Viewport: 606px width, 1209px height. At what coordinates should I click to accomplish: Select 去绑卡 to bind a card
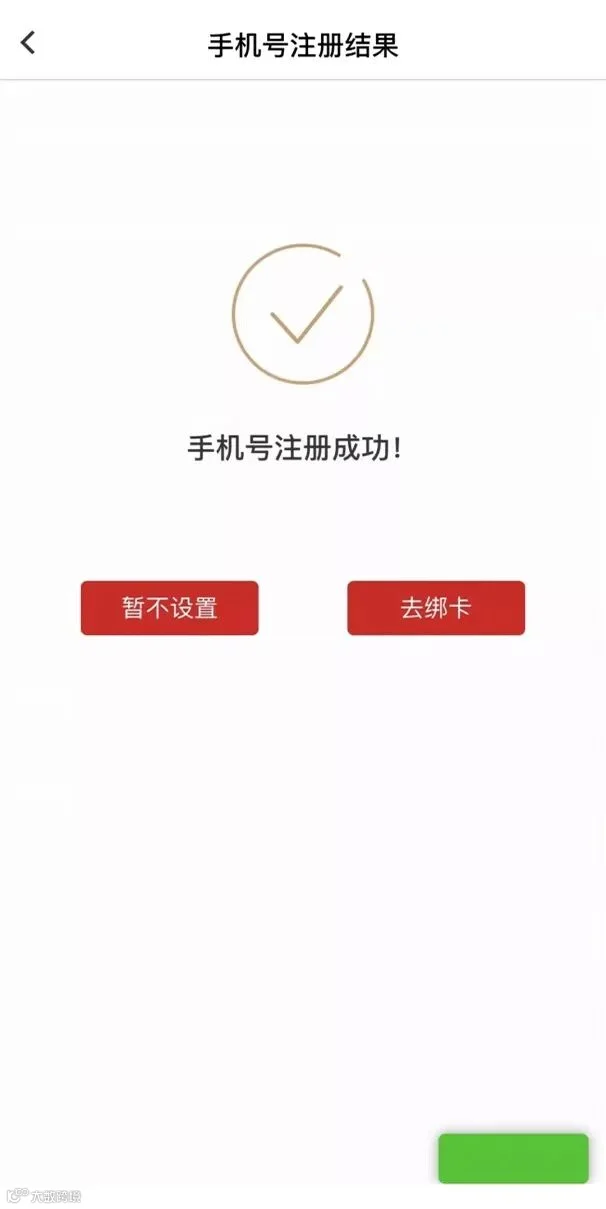point(436,608)
